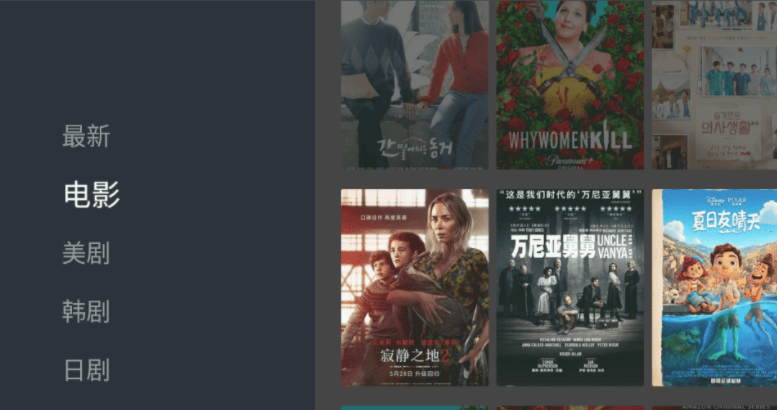Open the 美剧 category
The width and height of the screenshot is (777, 410).
(86, 253)
